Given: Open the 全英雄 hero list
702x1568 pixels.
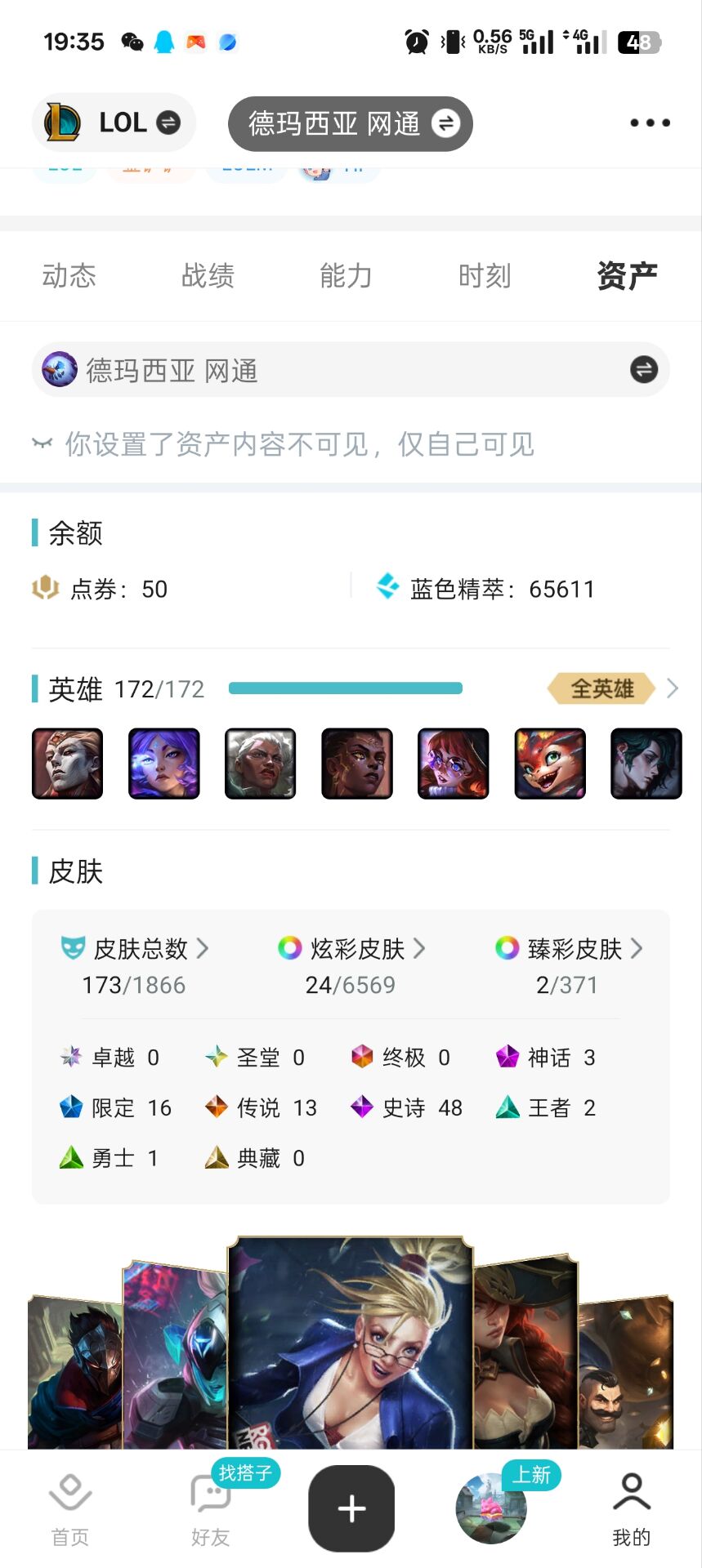Looking at the screenshot, I should (x=611, y=688).
